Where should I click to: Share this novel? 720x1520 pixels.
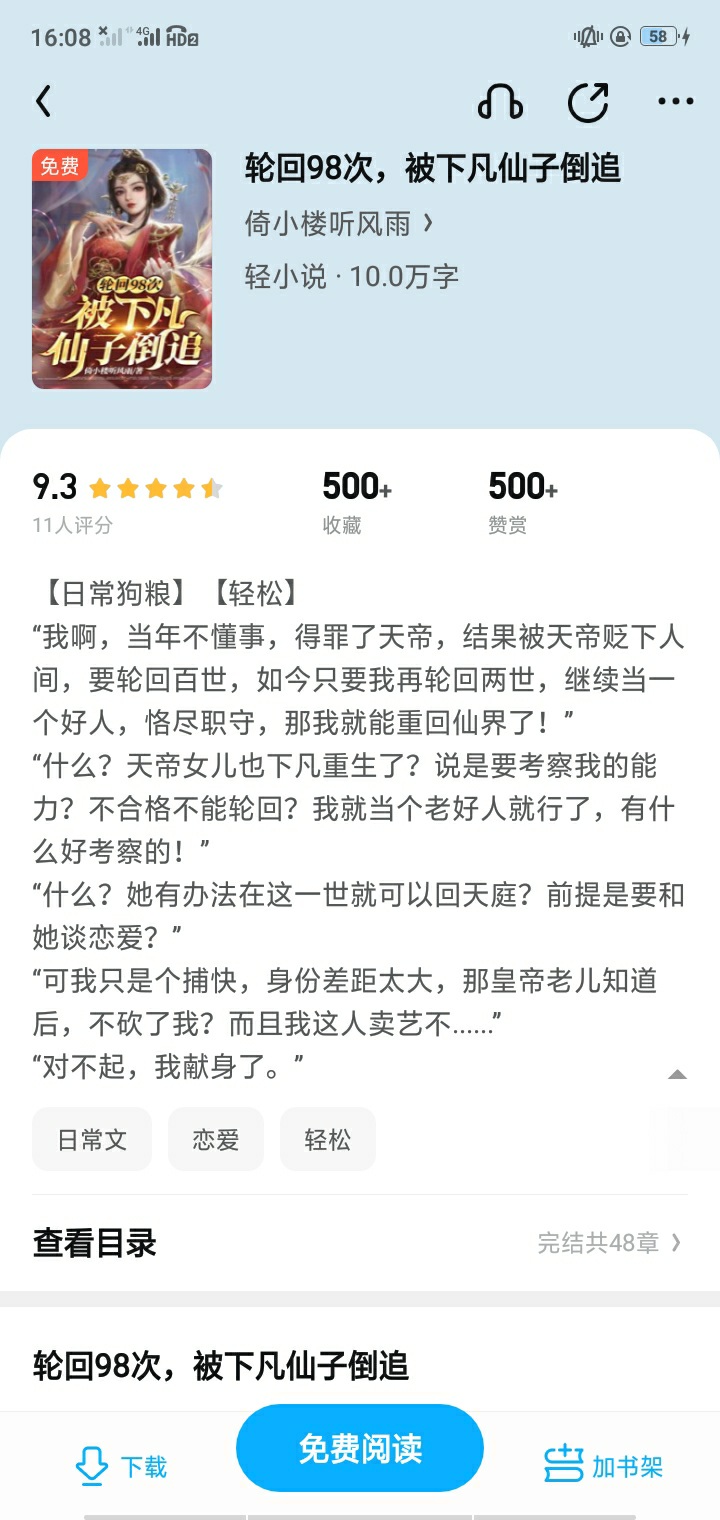coord(588,101)
